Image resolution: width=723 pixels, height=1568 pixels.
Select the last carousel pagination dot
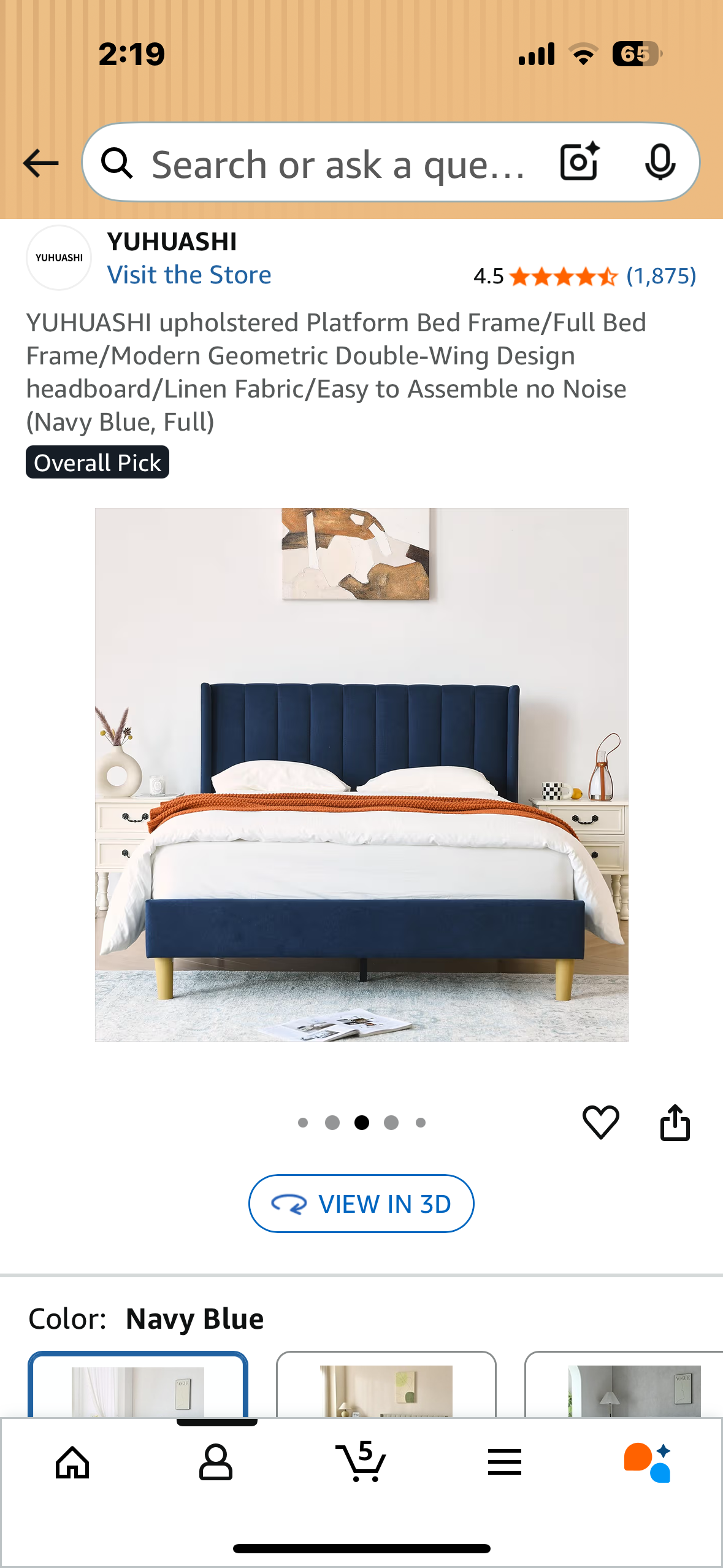(x=420, y=1122)
